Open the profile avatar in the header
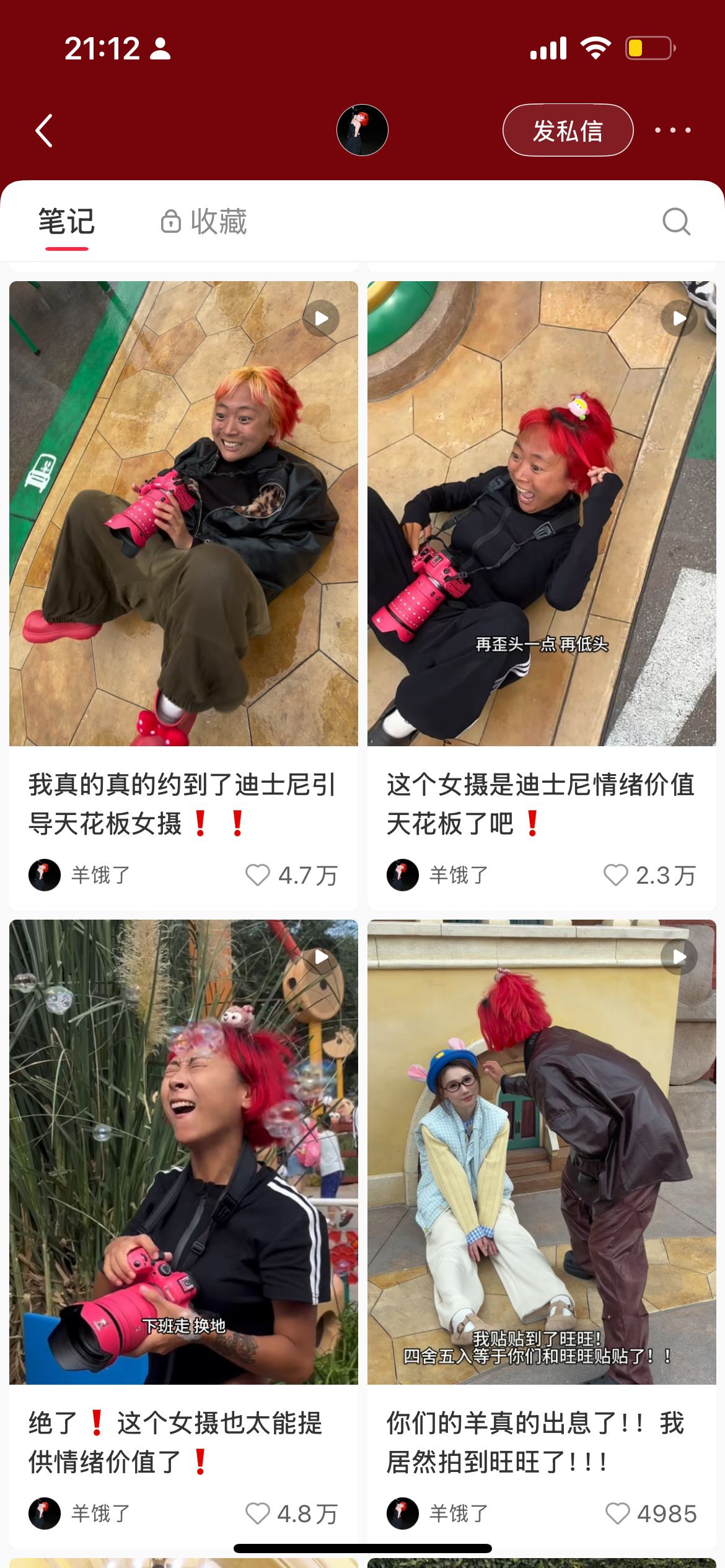 click(x=362, y=130)
